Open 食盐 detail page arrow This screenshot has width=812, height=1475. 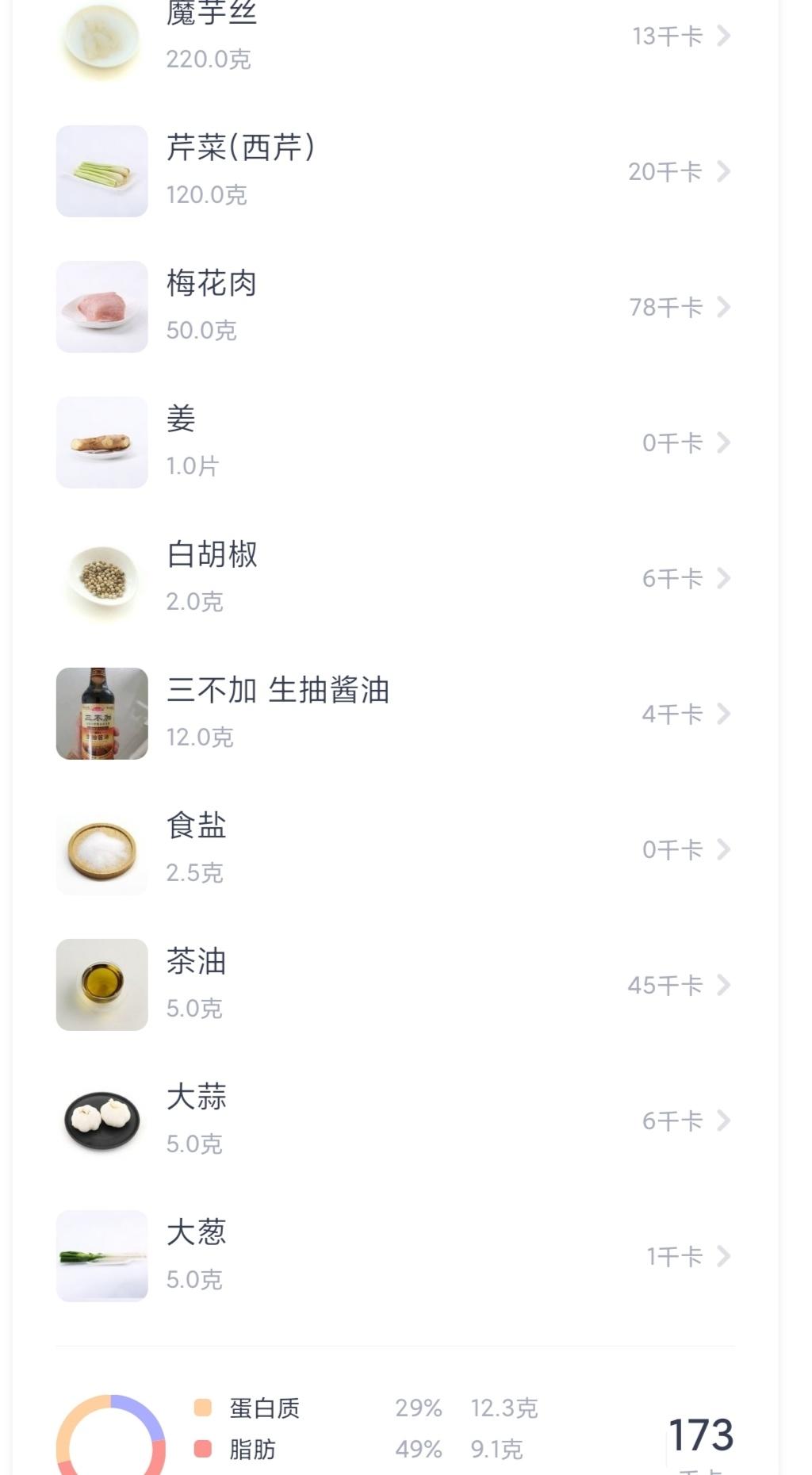[x=722, y=849]
